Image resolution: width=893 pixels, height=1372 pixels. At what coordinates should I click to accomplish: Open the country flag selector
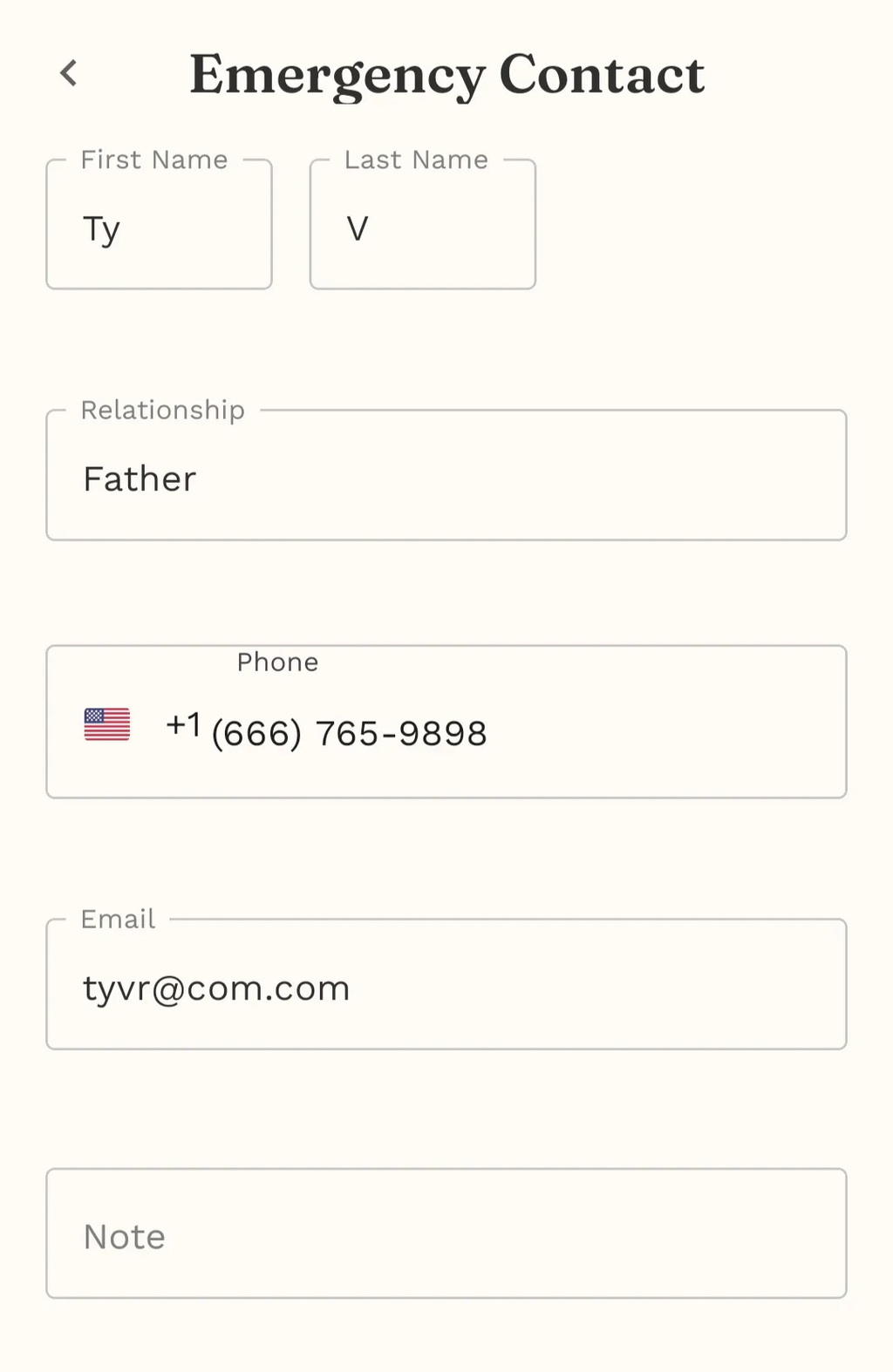pyautogui.click(x=107, y=724)
